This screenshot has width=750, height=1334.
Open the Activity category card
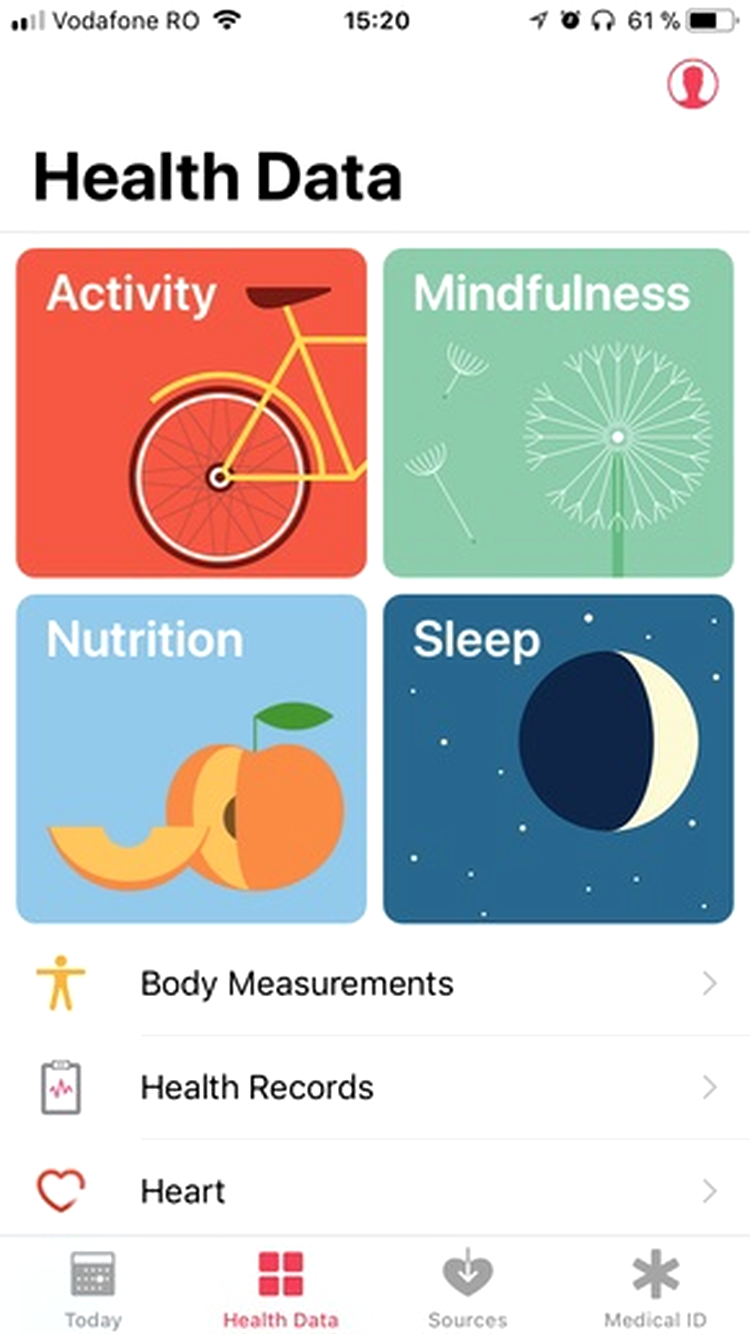pos(191,412)
